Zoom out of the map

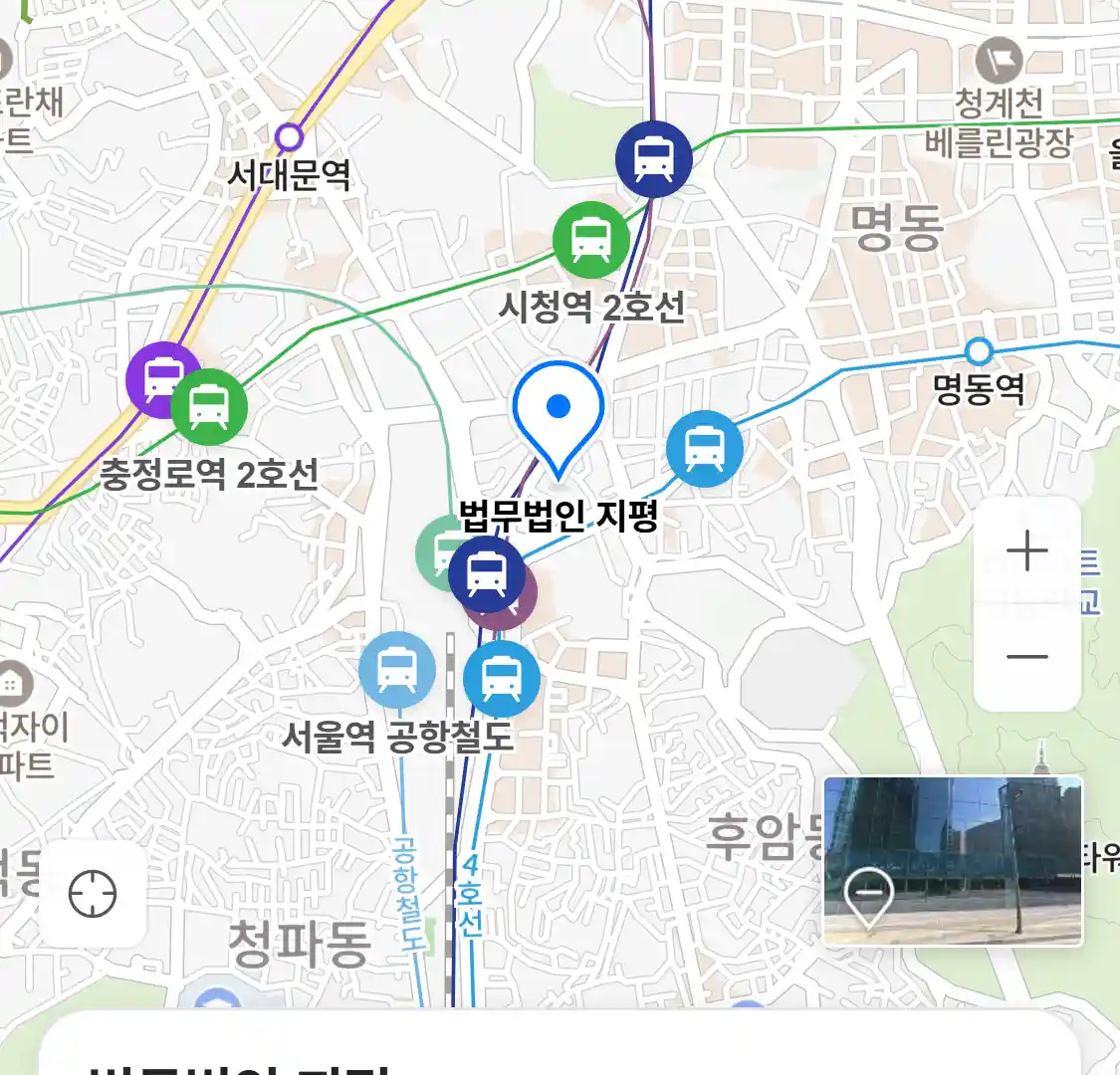(x=1026, y=657)
